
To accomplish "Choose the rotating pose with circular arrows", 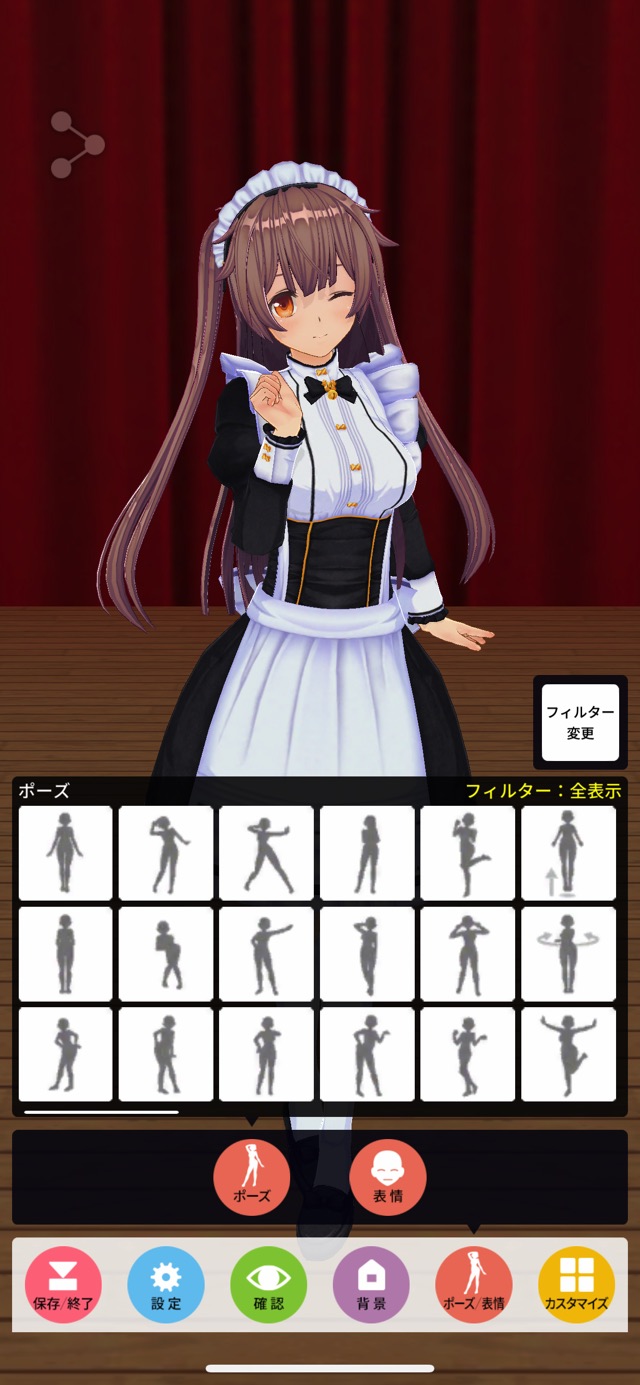I will [x=568, y=953].
